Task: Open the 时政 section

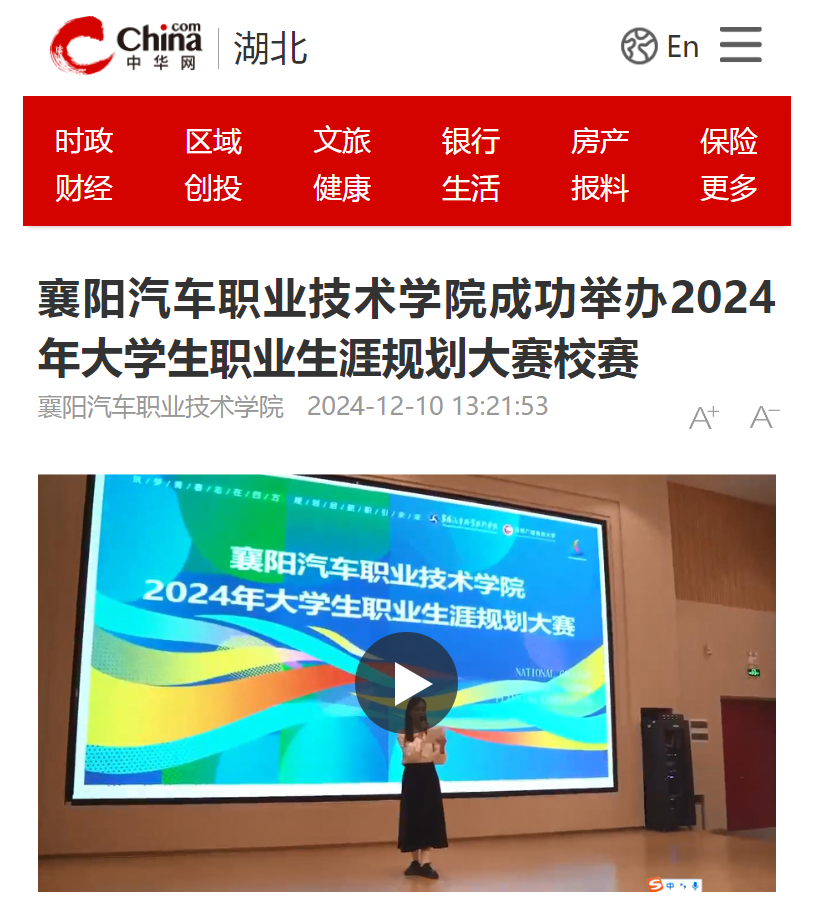Action: pyautogui.click(x=84, y=141)
